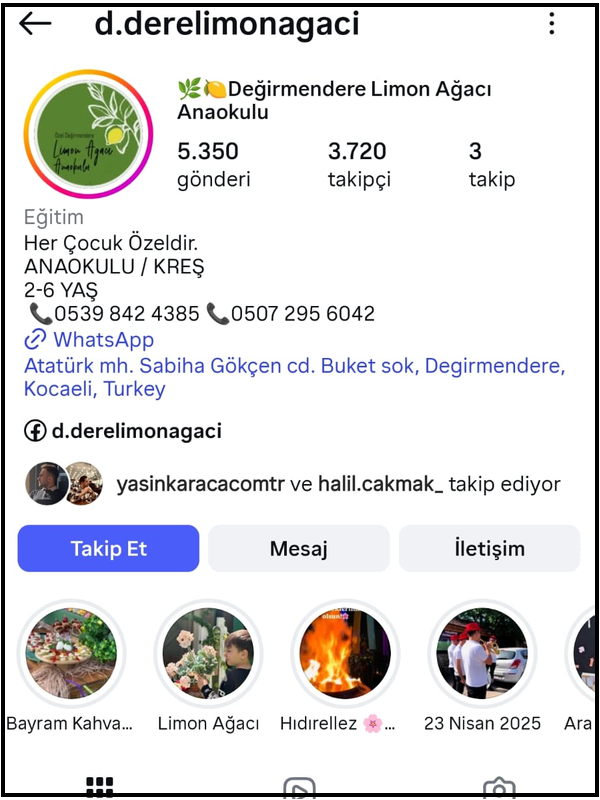The width and height of the screenshot is (600, 800).
Task: Open the three-dot overflow menu
Action: click(551, 24)
